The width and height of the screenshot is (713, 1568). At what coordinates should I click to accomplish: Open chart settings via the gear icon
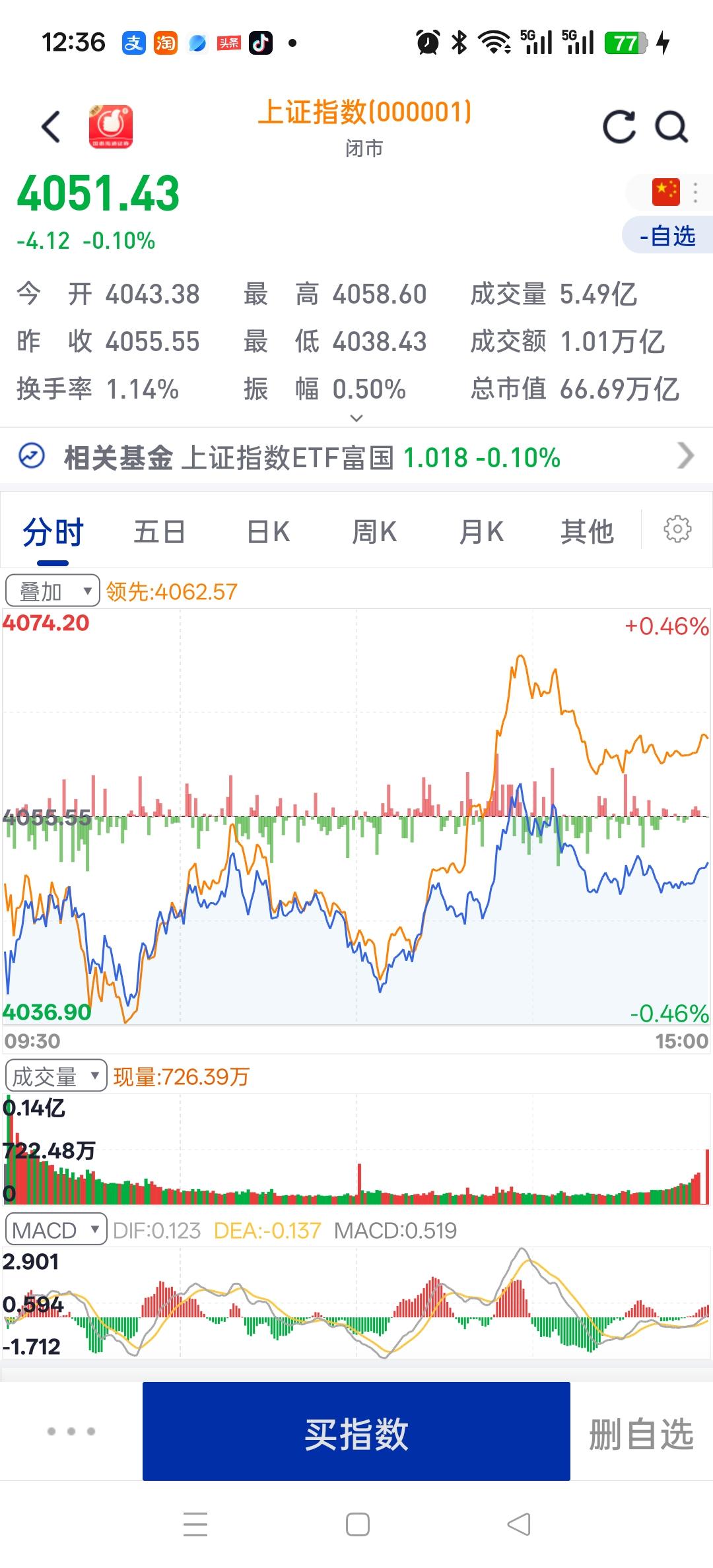pos(679,531)
